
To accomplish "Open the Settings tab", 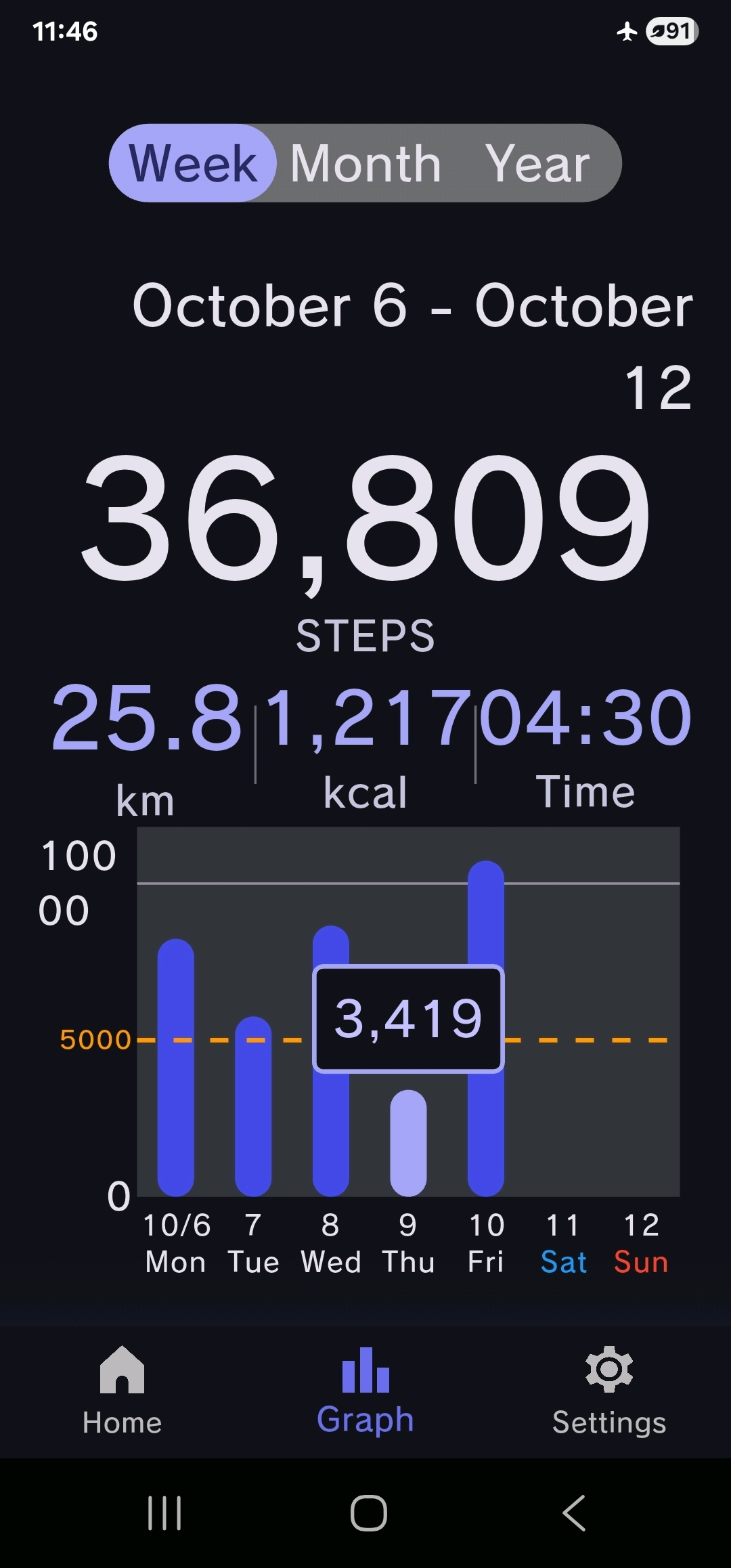I will coord(609,1390).
